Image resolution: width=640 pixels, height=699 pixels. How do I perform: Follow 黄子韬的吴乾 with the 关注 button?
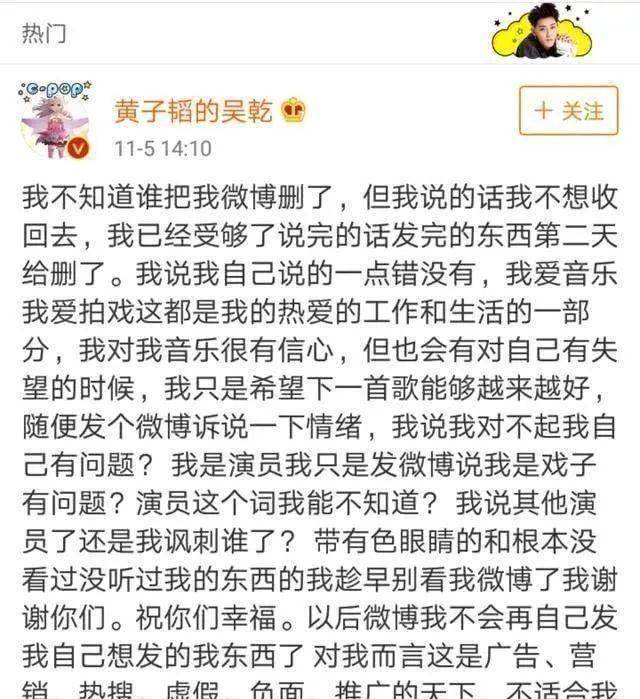tap(568, 110)
